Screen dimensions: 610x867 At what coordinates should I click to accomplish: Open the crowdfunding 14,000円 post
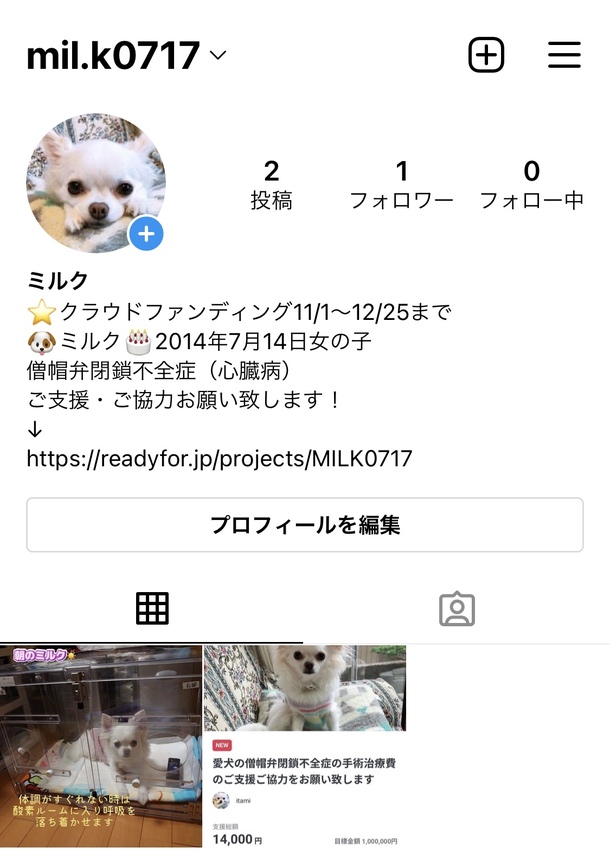pyautogui.click(x=304, y=745)
